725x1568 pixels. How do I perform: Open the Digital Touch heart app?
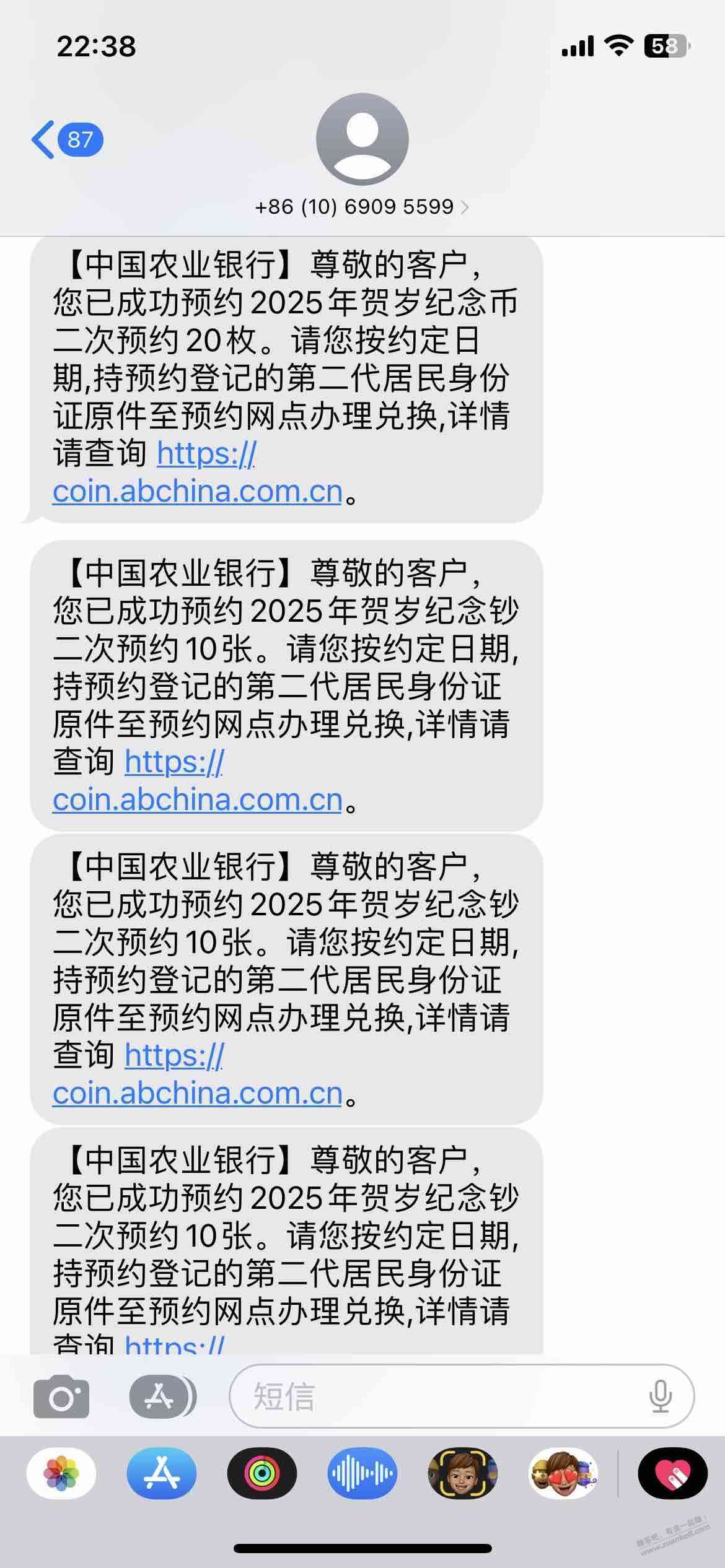tap(673, 1473)
